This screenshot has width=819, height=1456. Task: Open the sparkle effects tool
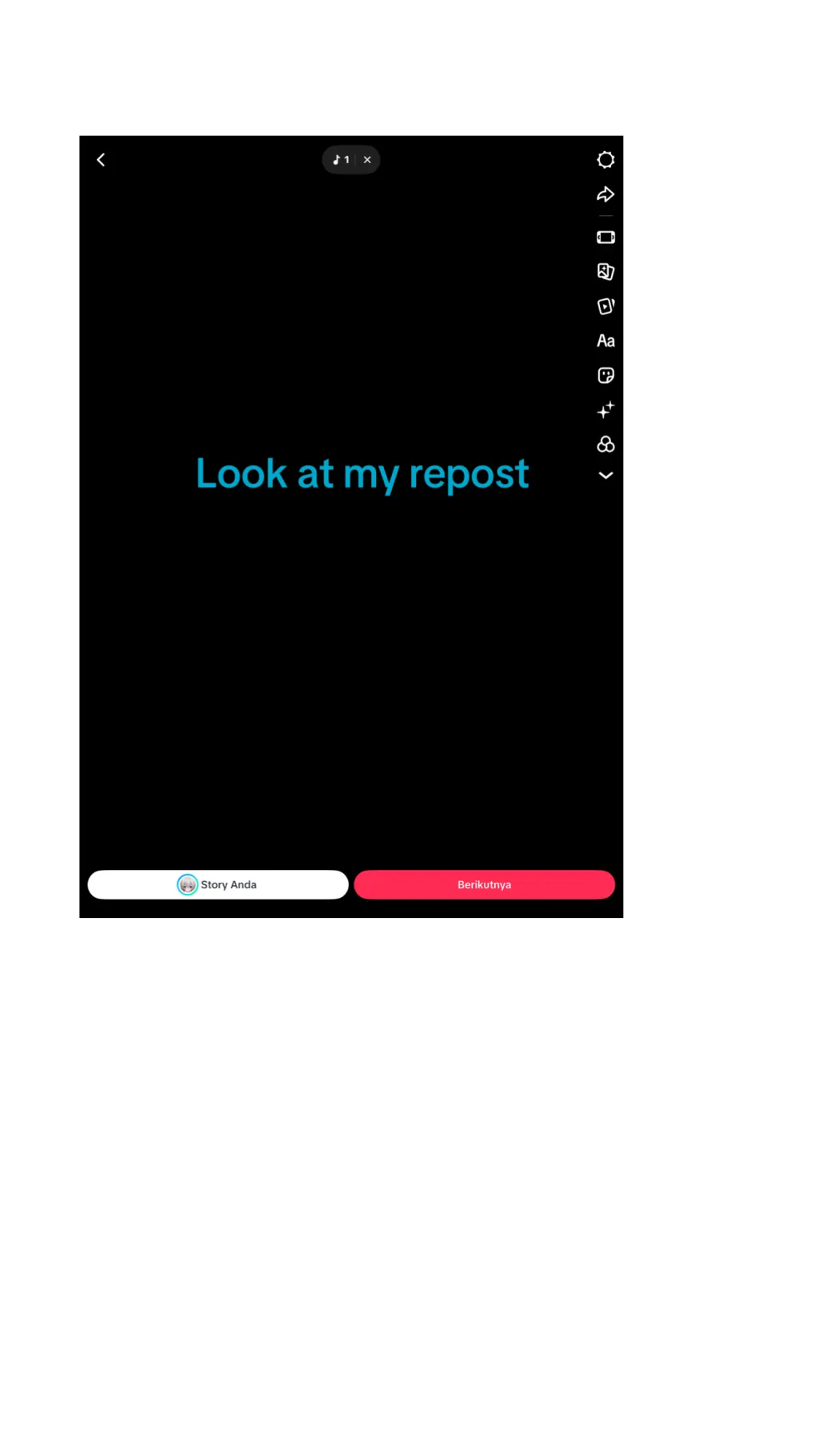pyautogui.click(x=605, y=409)
